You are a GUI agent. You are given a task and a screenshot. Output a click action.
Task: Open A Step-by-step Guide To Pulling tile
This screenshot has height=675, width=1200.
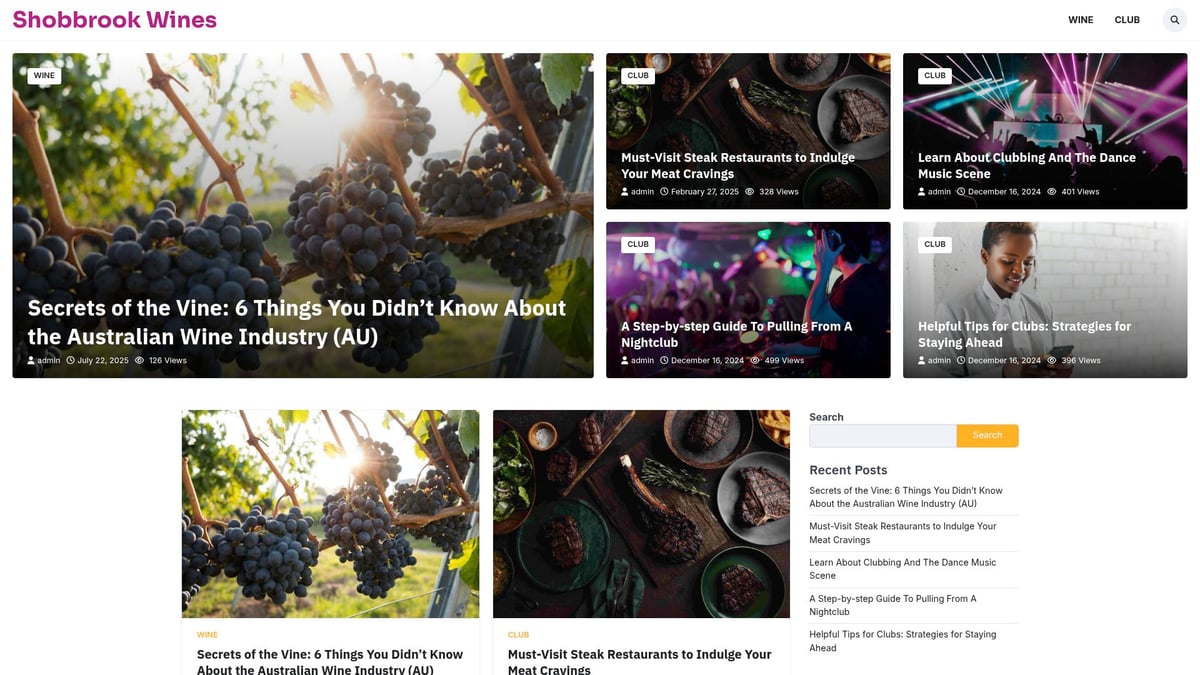pos(736,334)
